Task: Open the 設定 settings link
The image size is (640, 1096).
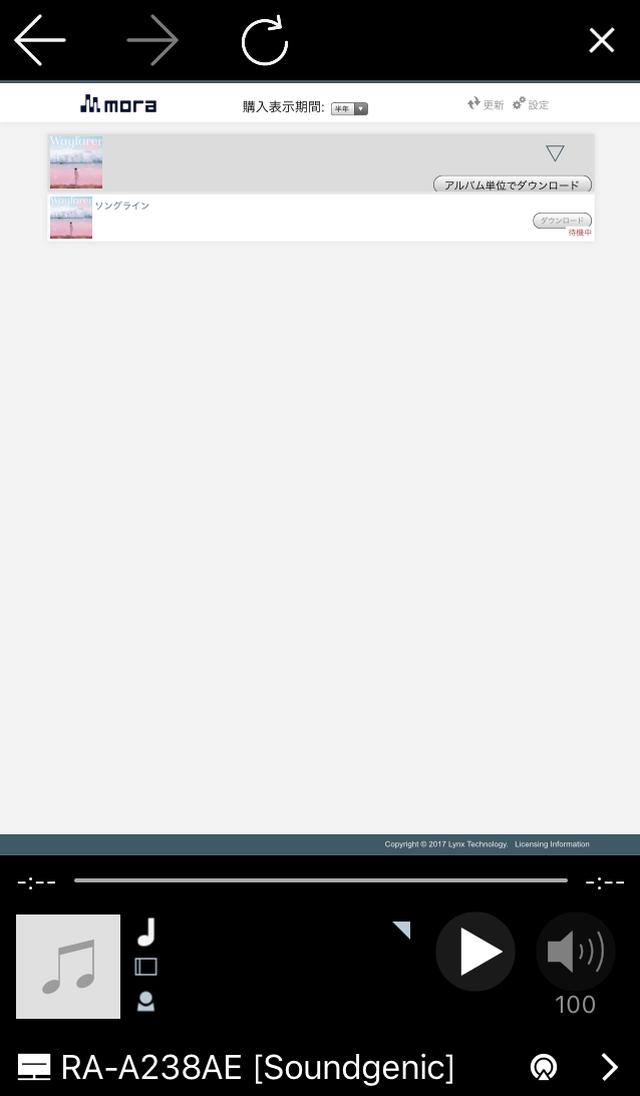Action: pos(531,104)
